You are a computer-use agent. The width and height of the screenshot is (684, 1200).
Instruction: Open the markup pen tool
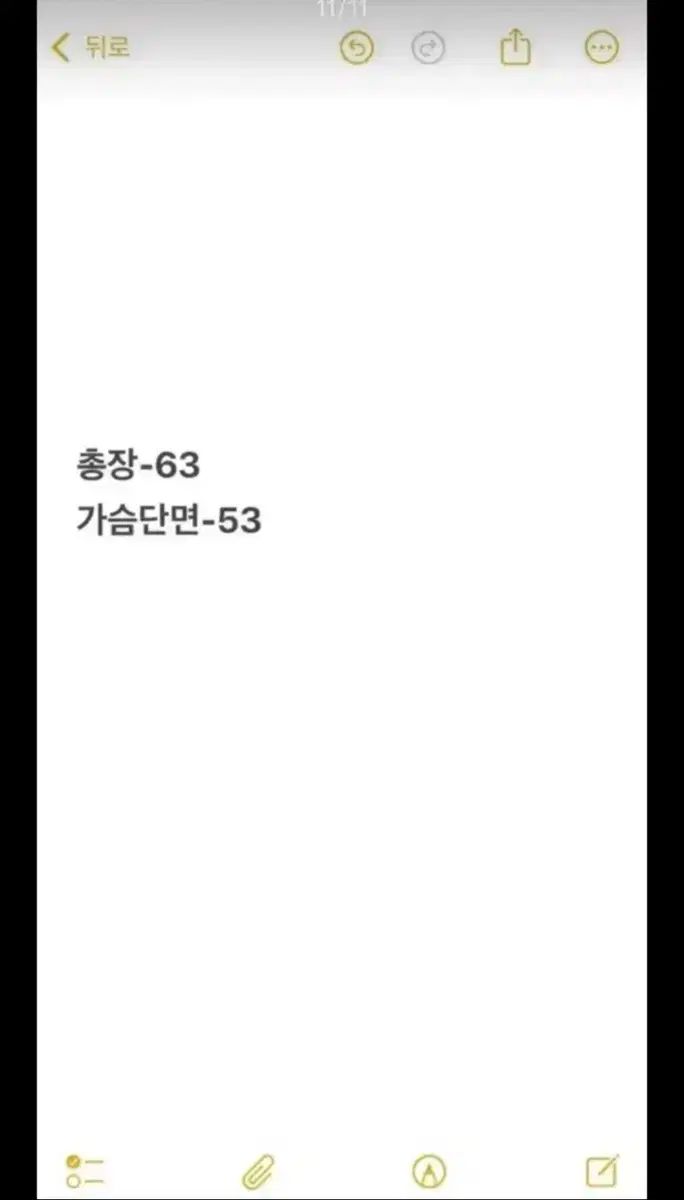click(429, 1171)
